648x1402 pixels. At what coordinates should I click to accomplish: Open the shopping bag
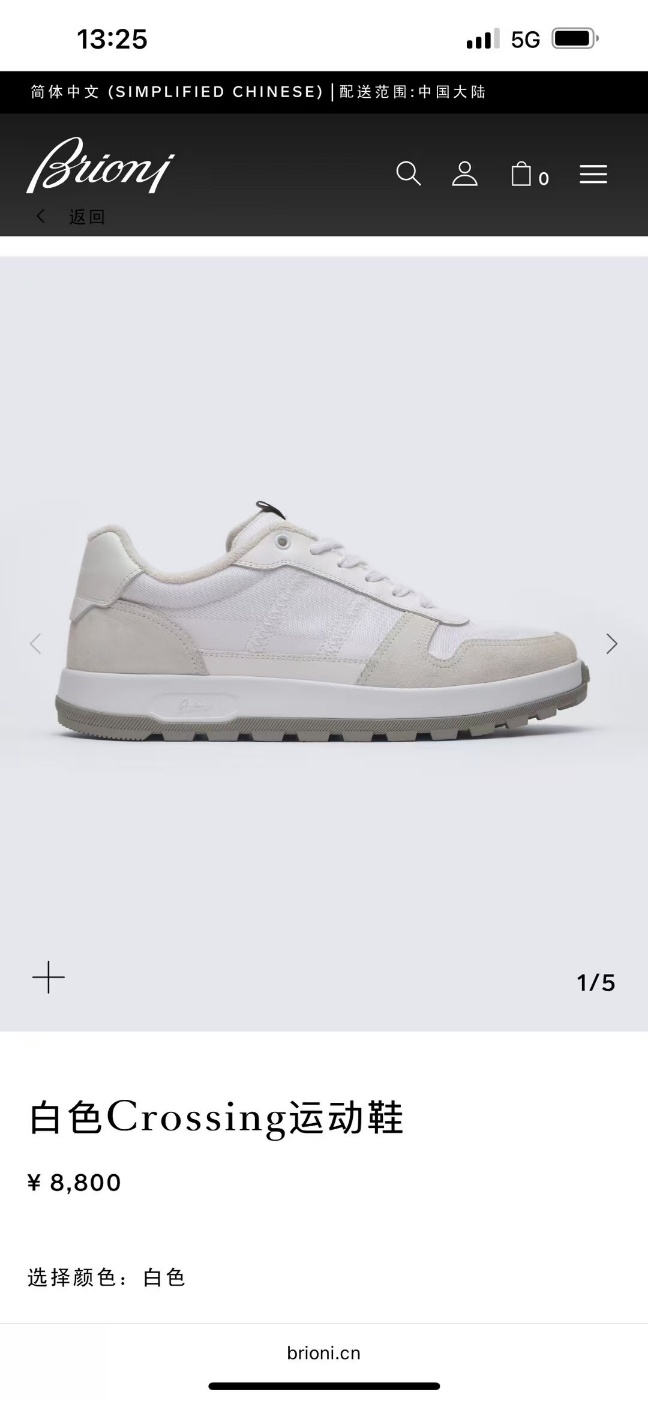(x=522, y=175)
